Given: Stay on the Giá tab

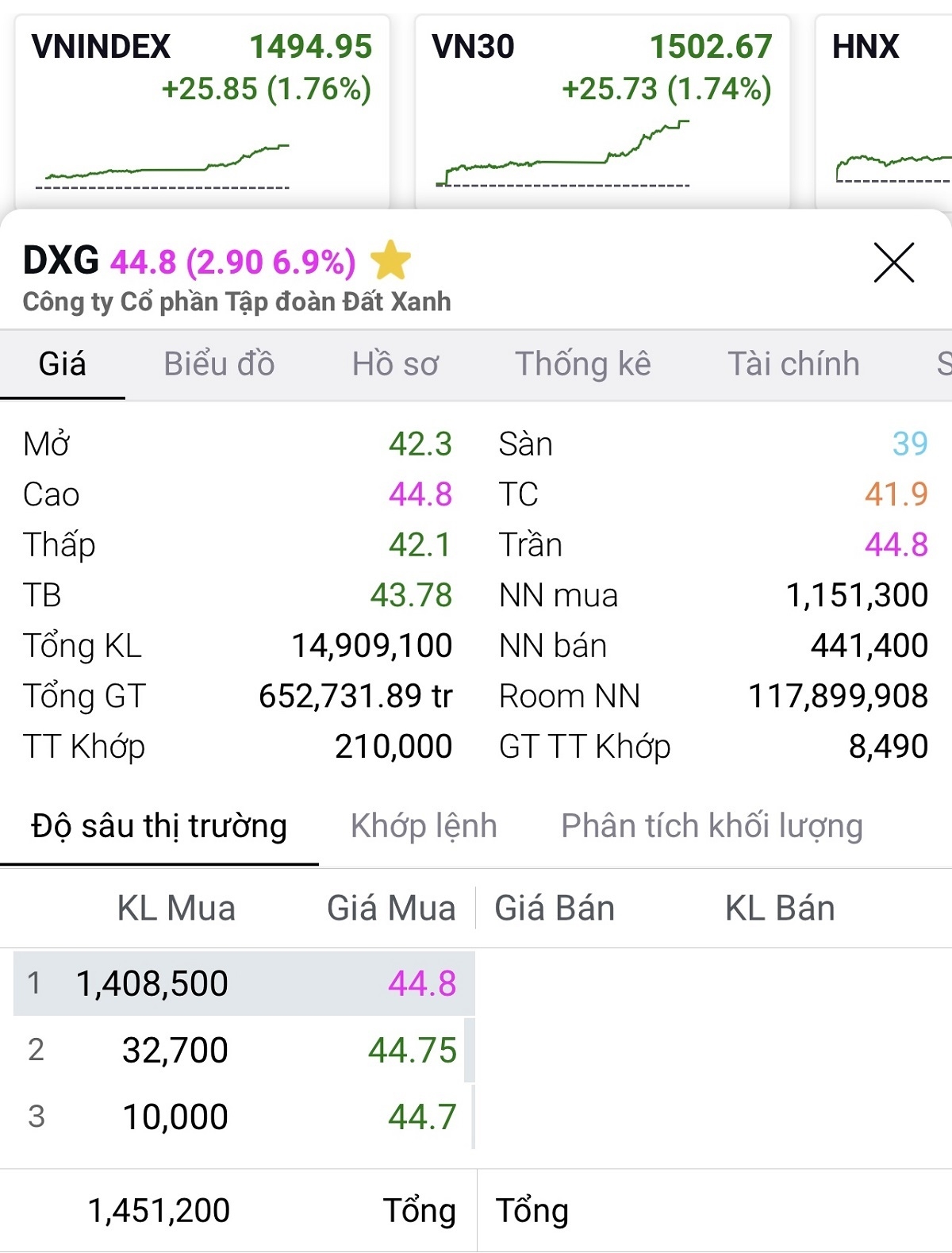Looking at the screenshot, I should [63, 364].
